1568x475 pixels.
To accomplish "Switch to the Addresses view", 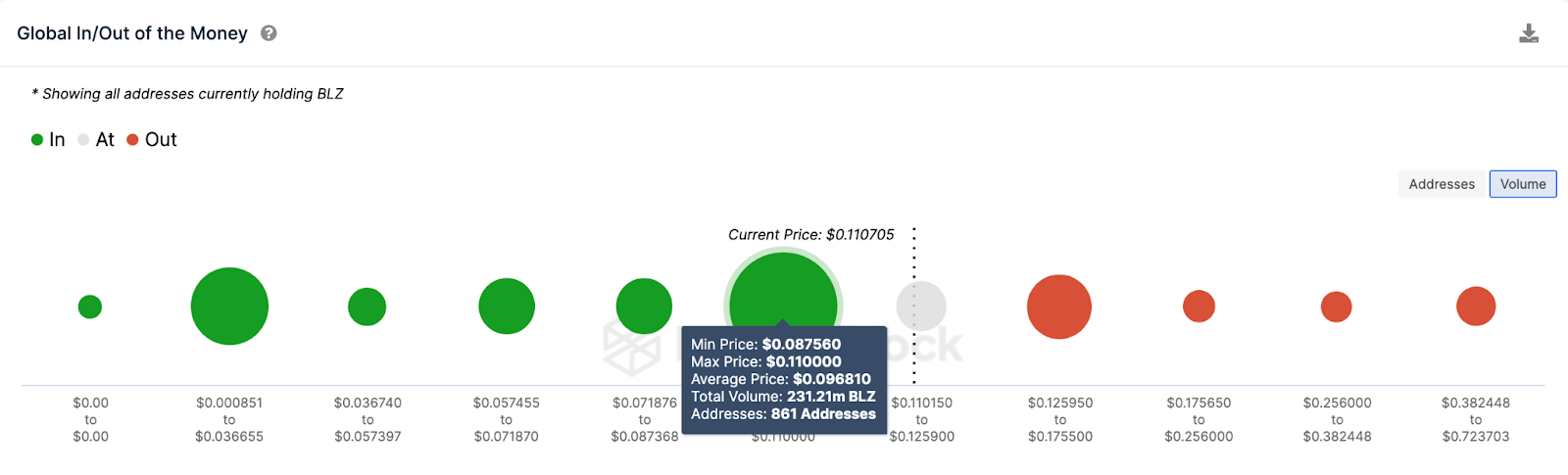I will 1441,184.
